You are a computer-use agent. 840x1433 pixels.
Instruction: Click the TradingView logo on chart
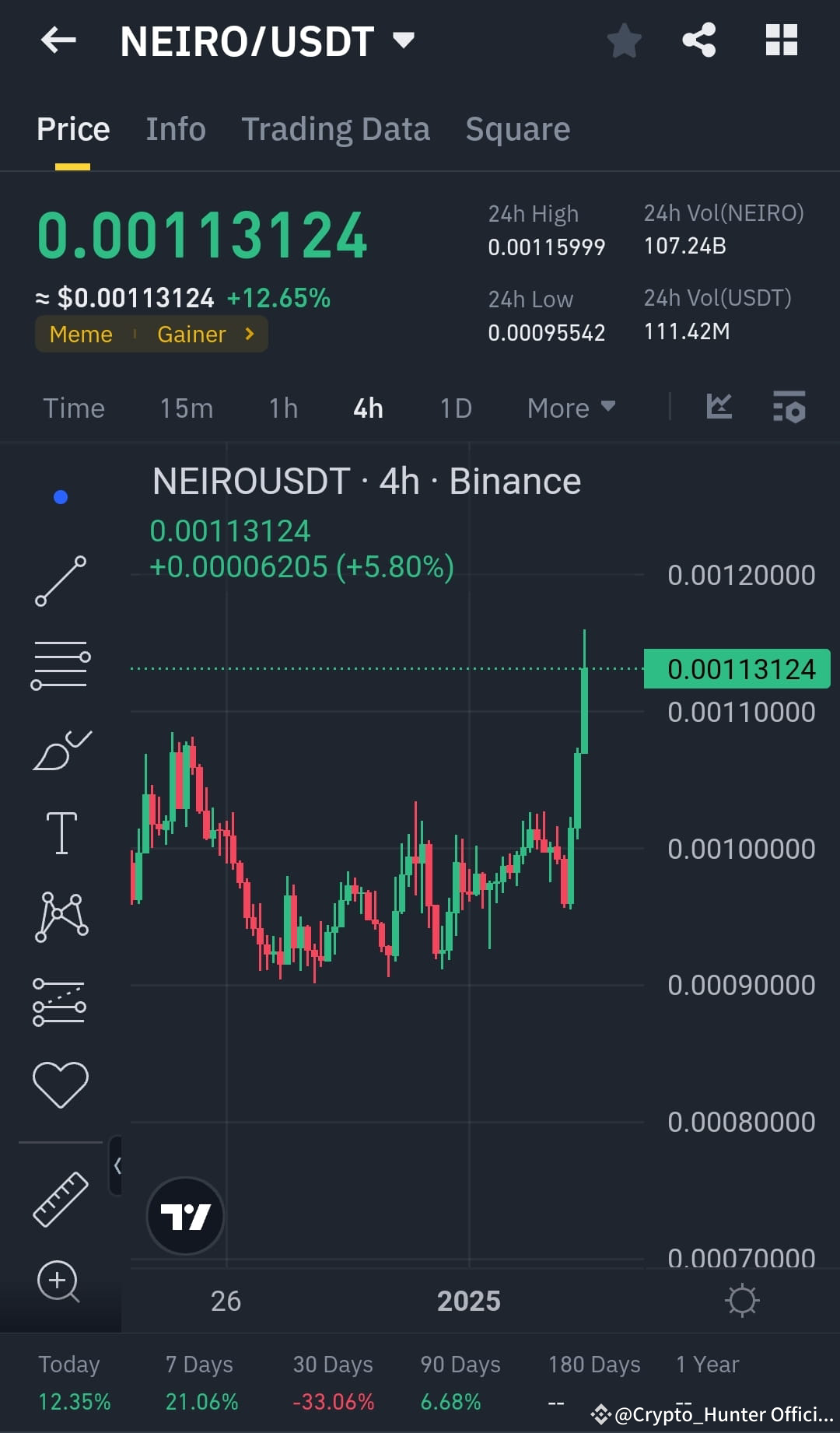(184, 1216)
